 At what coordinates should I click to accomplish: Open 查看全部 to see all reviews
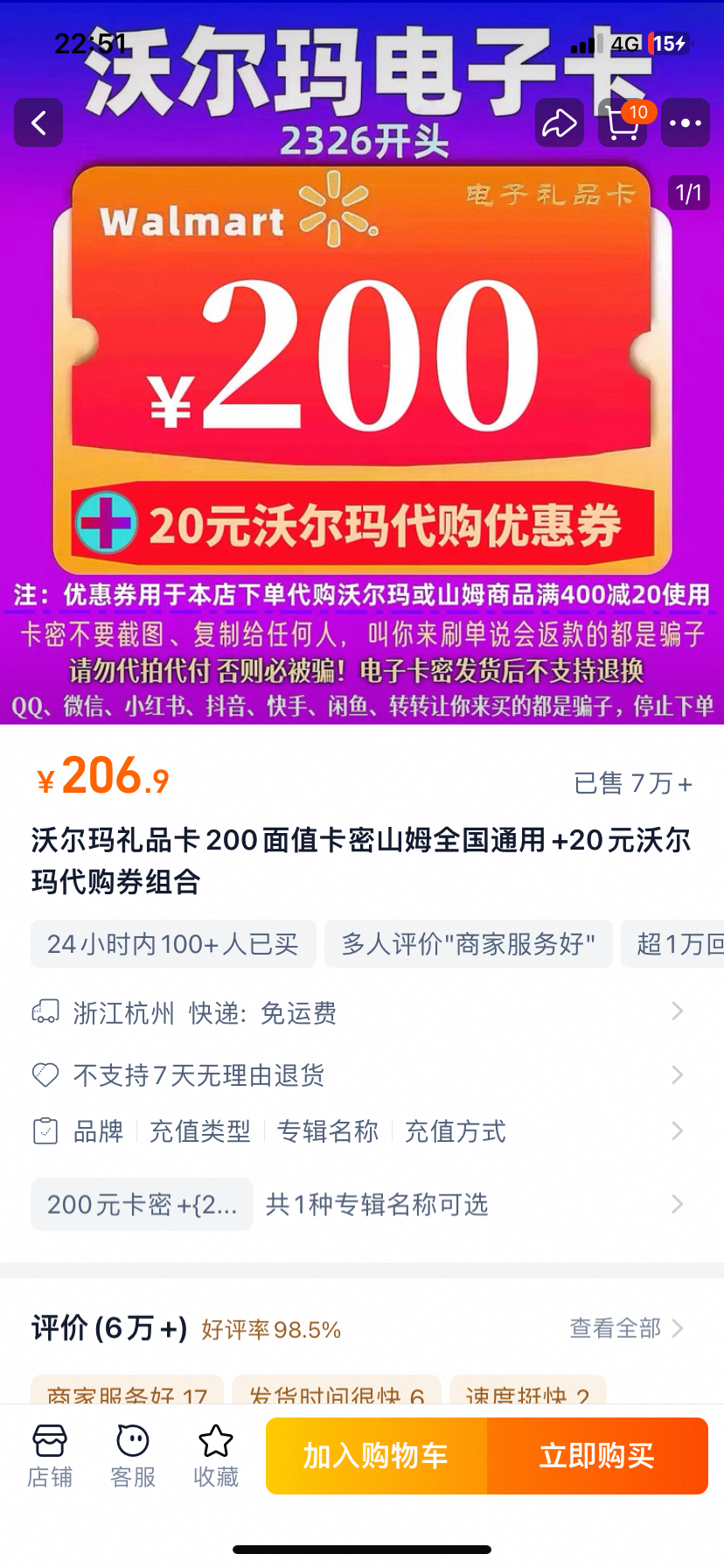click(x=615, y=1328)
